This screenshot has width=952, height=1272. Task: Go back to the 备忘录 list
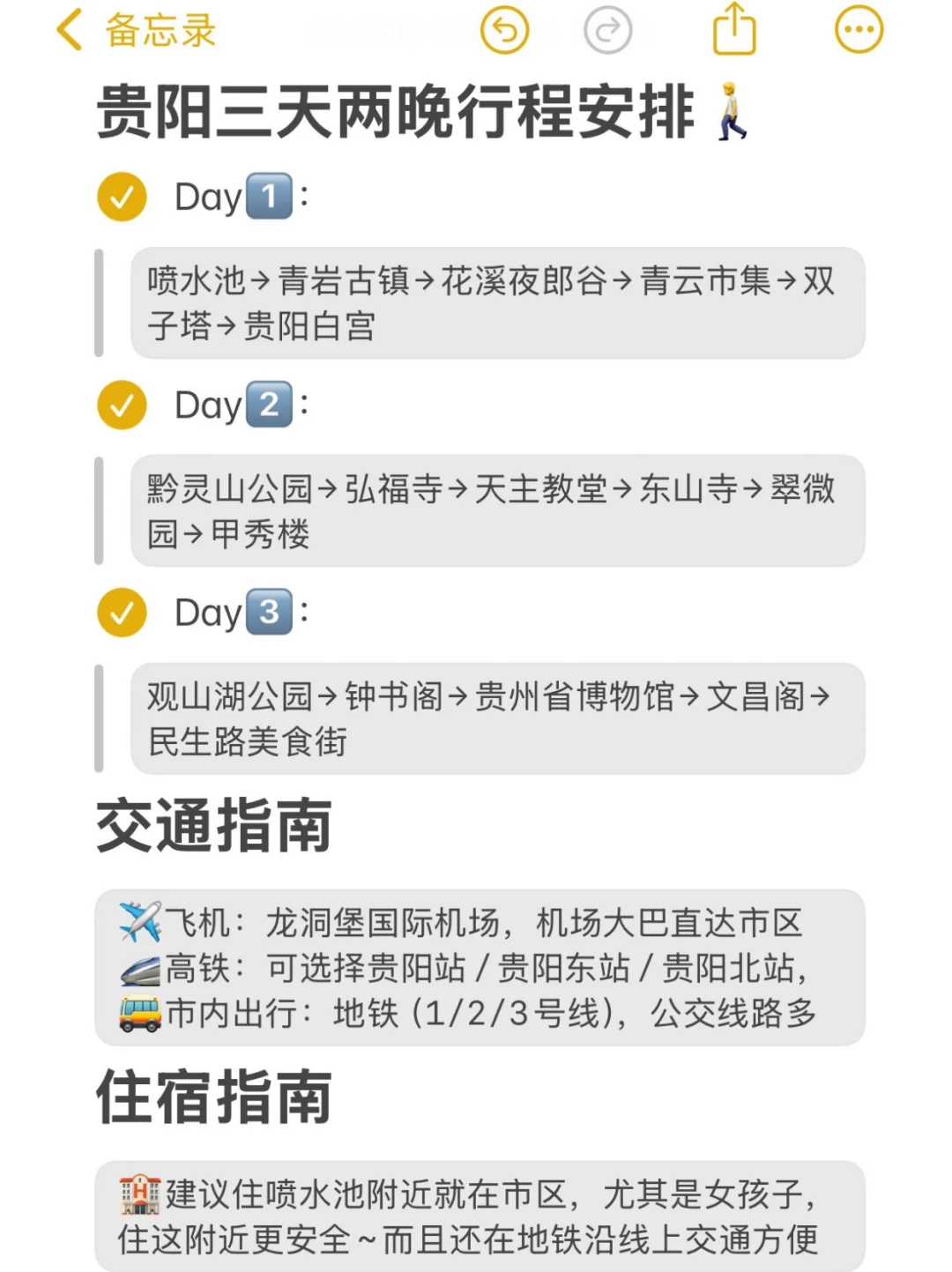(x=136, y=31)
